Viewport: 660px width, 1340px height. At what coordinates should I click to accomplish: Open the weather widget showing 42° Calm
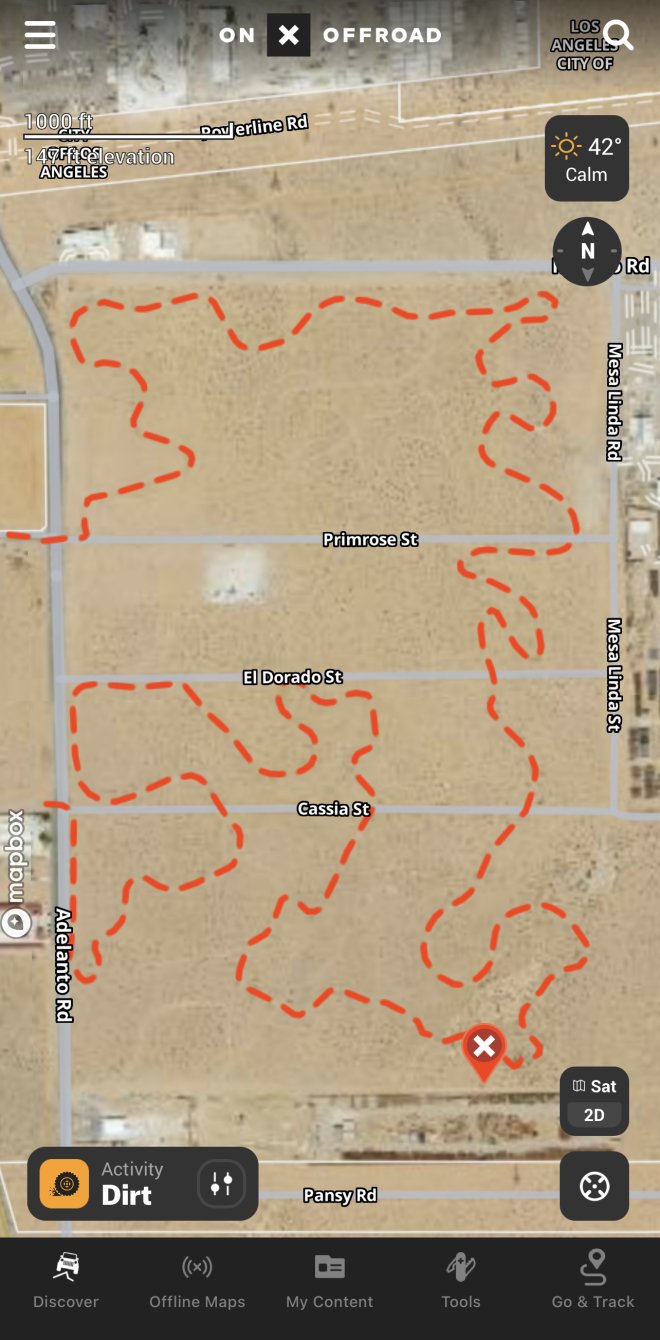587,159
